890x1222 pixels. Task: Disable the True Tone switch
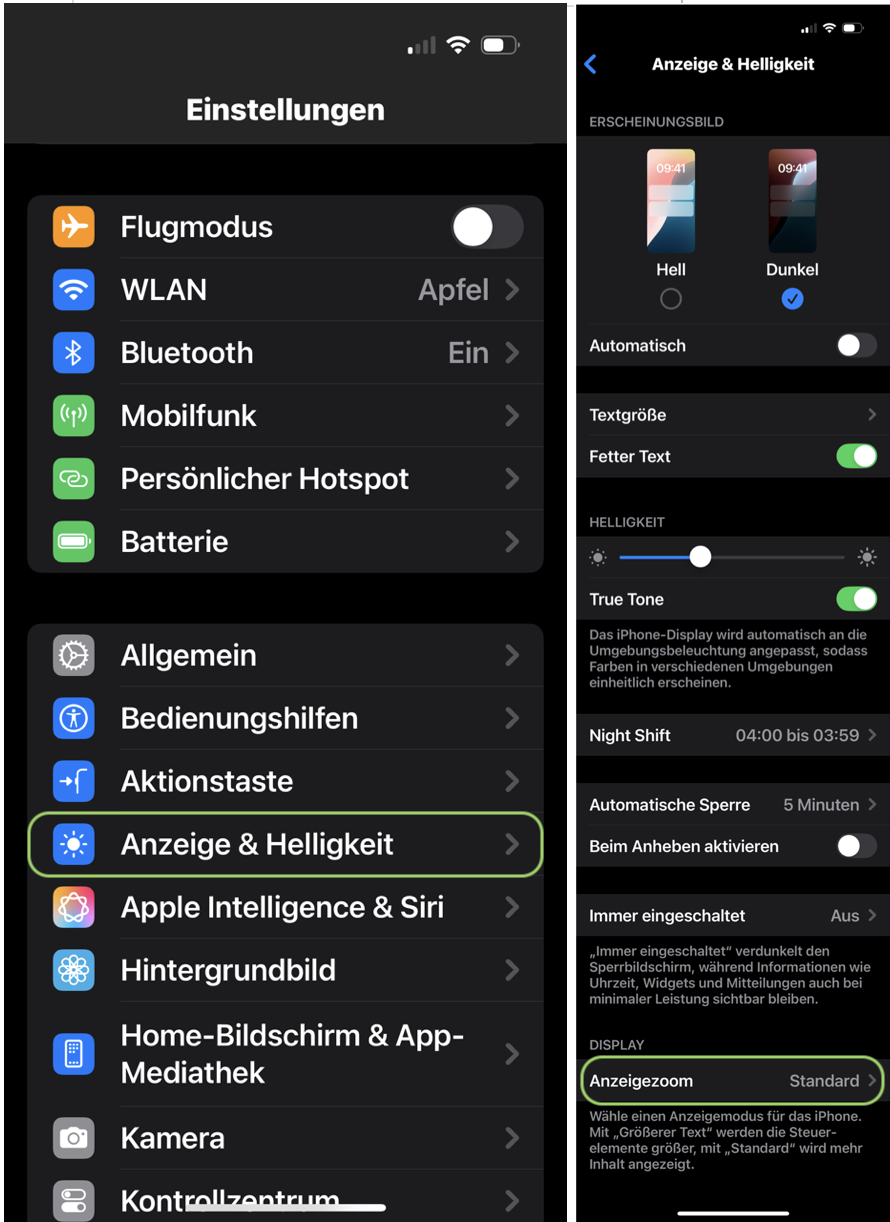(856, 599)
